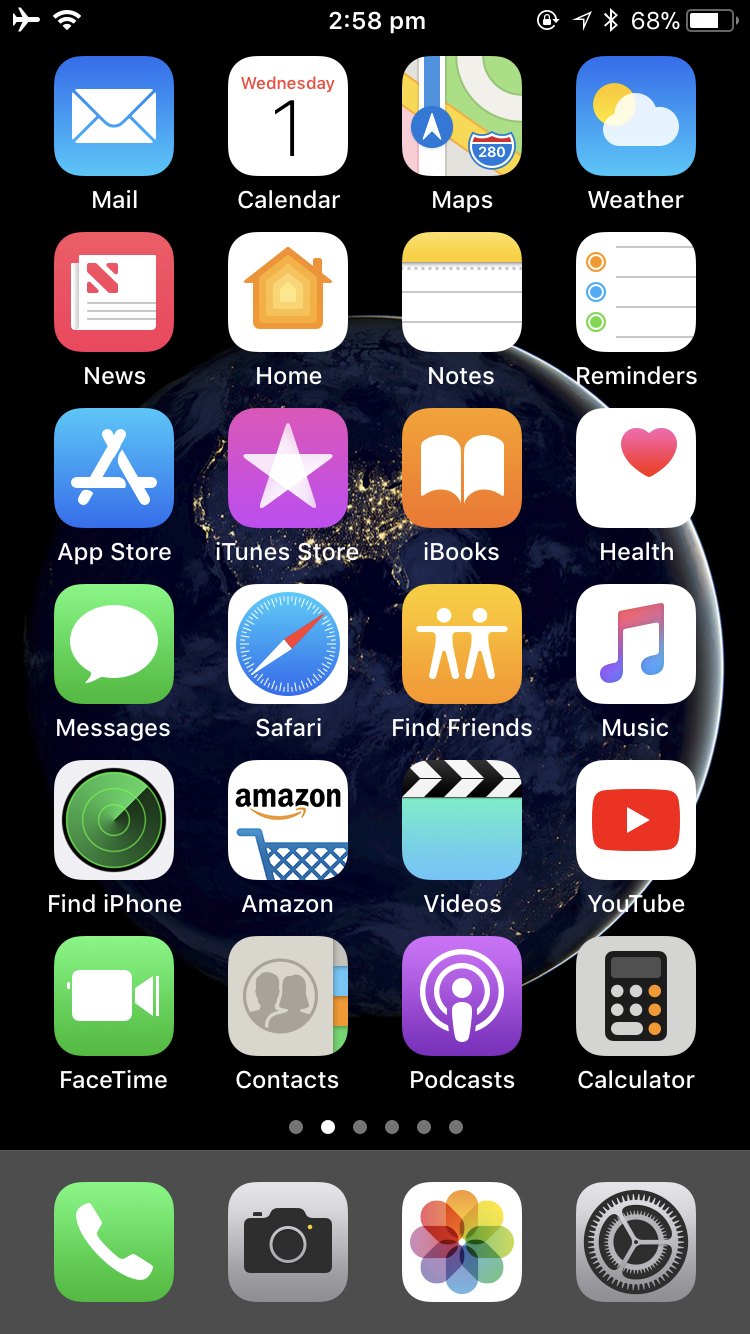The image size is (750, 1334).
Task: Open Messages
Action: coord(114,644)
